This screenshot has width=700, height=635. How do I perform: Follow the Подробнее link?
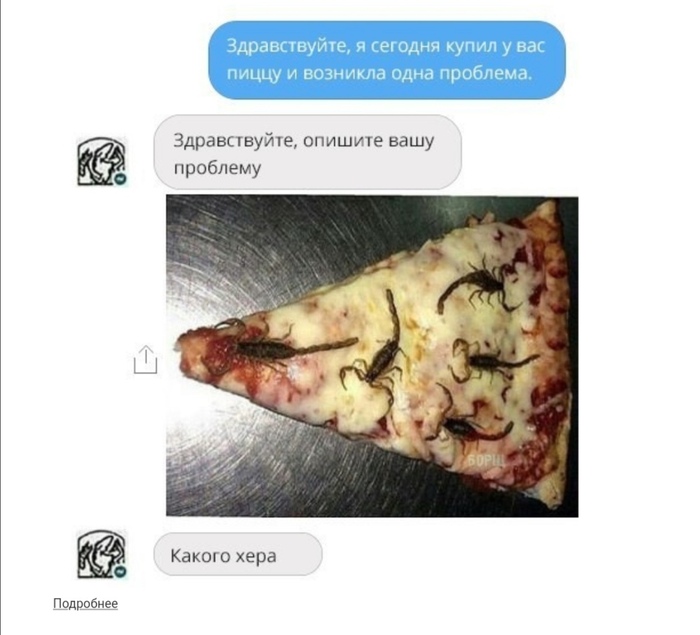point(85,604)
